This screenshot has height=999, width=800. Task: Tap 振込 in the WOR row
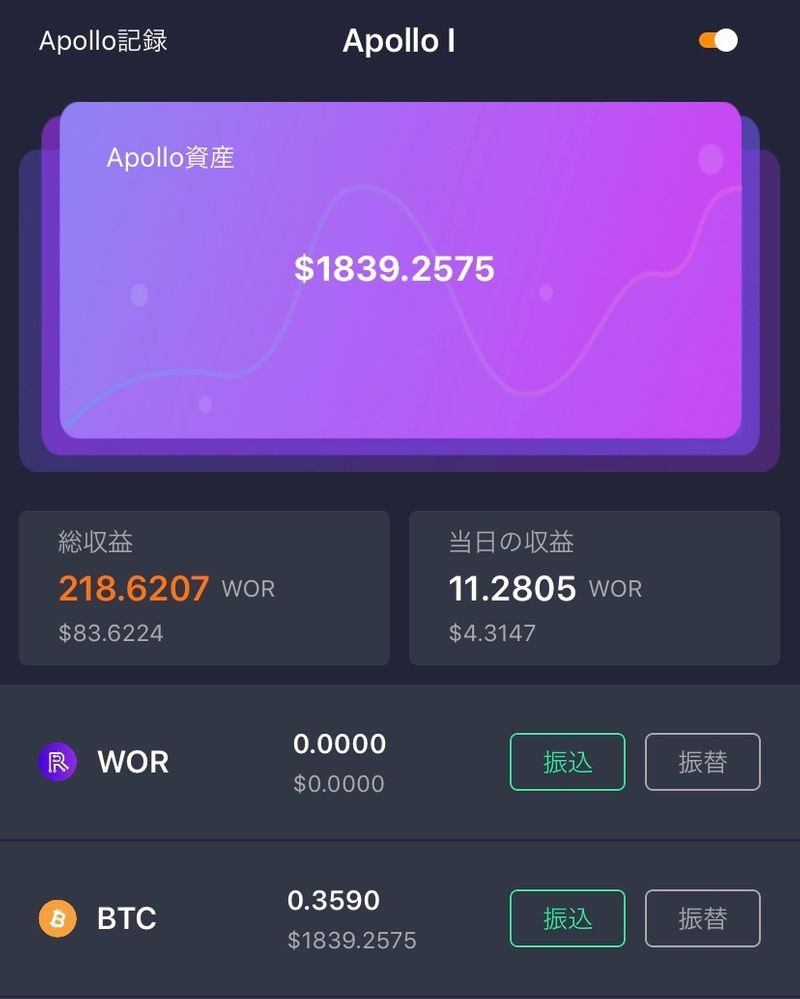point(567,762)
